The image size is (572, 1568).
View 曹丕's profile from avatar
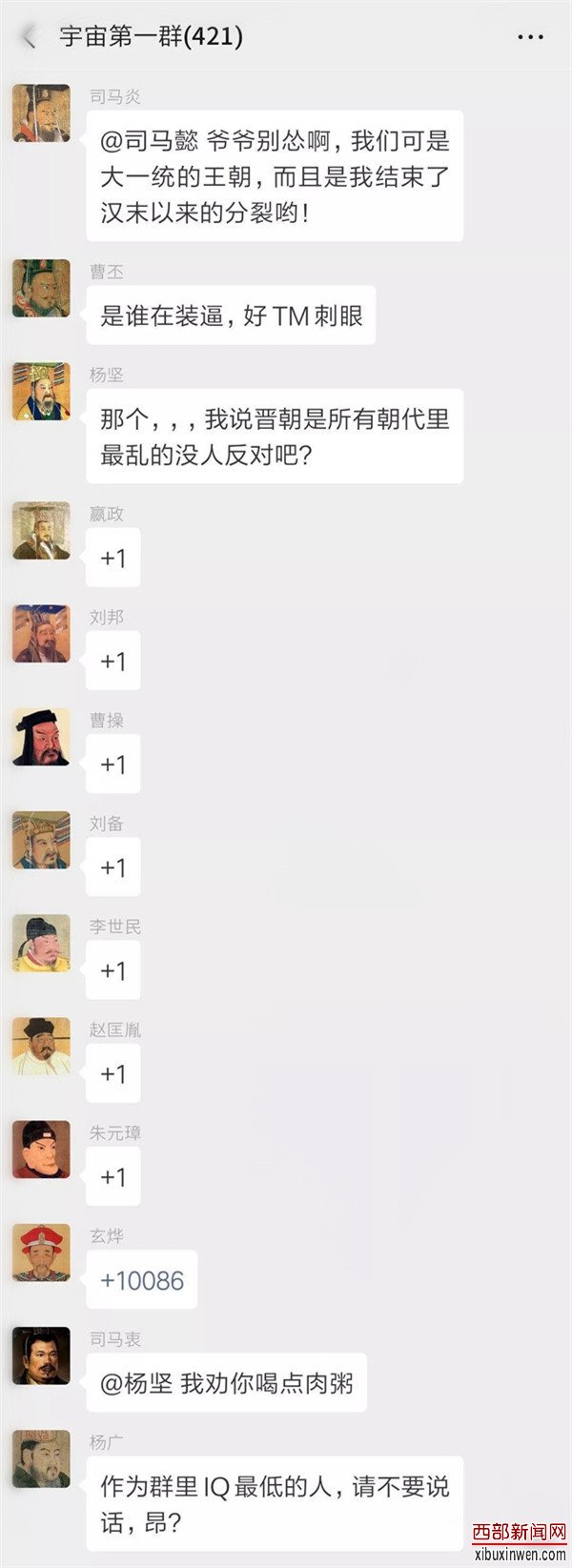[x=41, y=288]
